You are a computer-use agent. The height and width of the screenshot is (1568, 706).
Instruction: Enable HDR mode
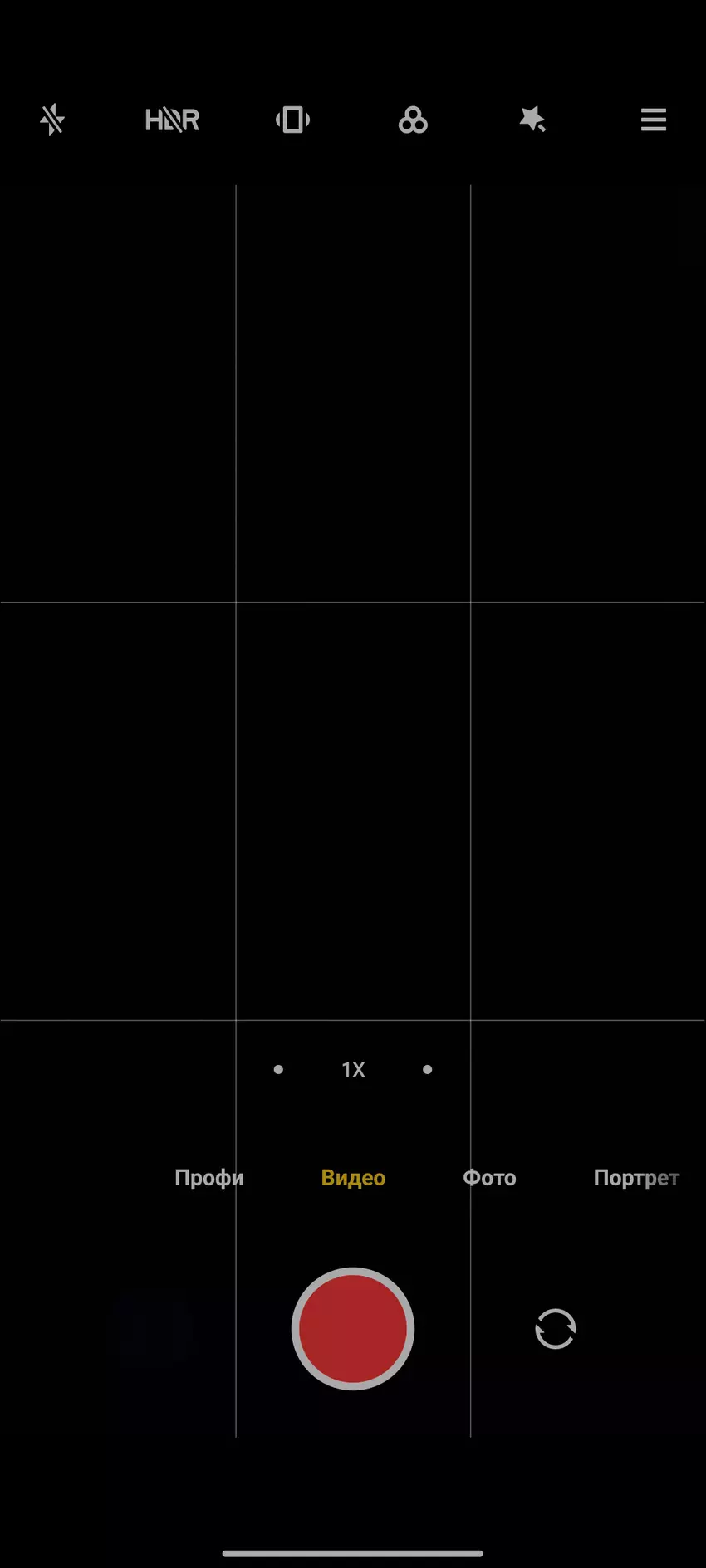tap(172, 120)
